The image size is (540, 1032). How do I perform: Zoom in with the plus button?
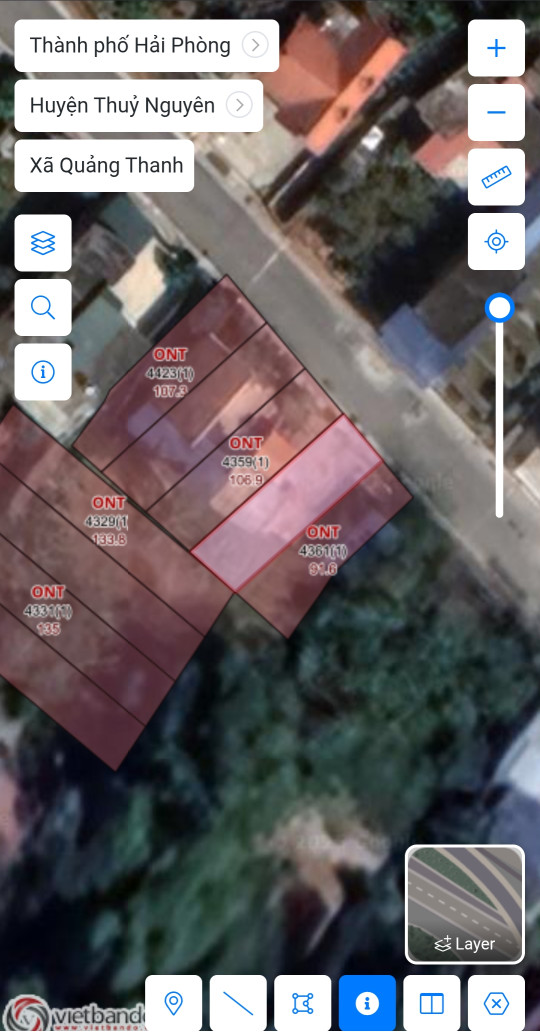496,48
